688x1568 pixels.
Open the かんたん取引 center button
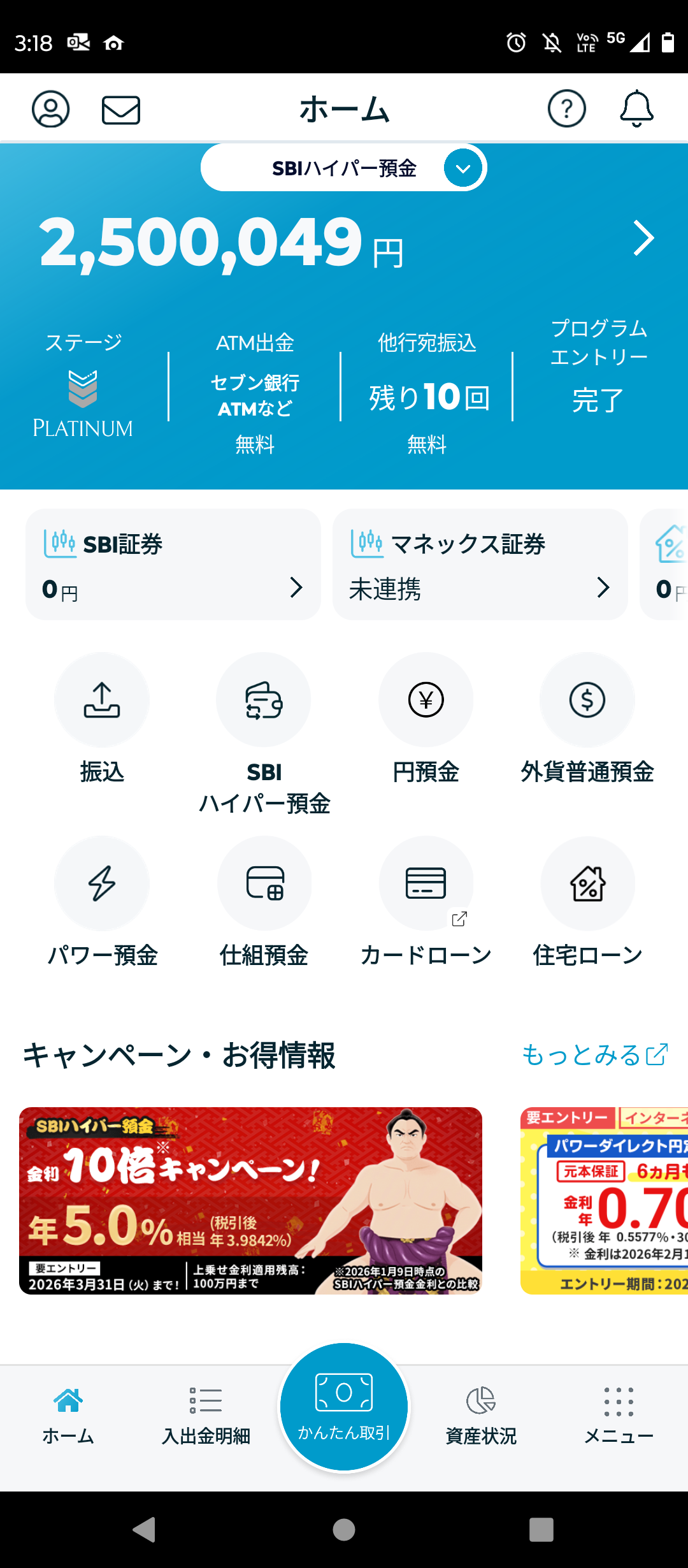pos(344,1407)
